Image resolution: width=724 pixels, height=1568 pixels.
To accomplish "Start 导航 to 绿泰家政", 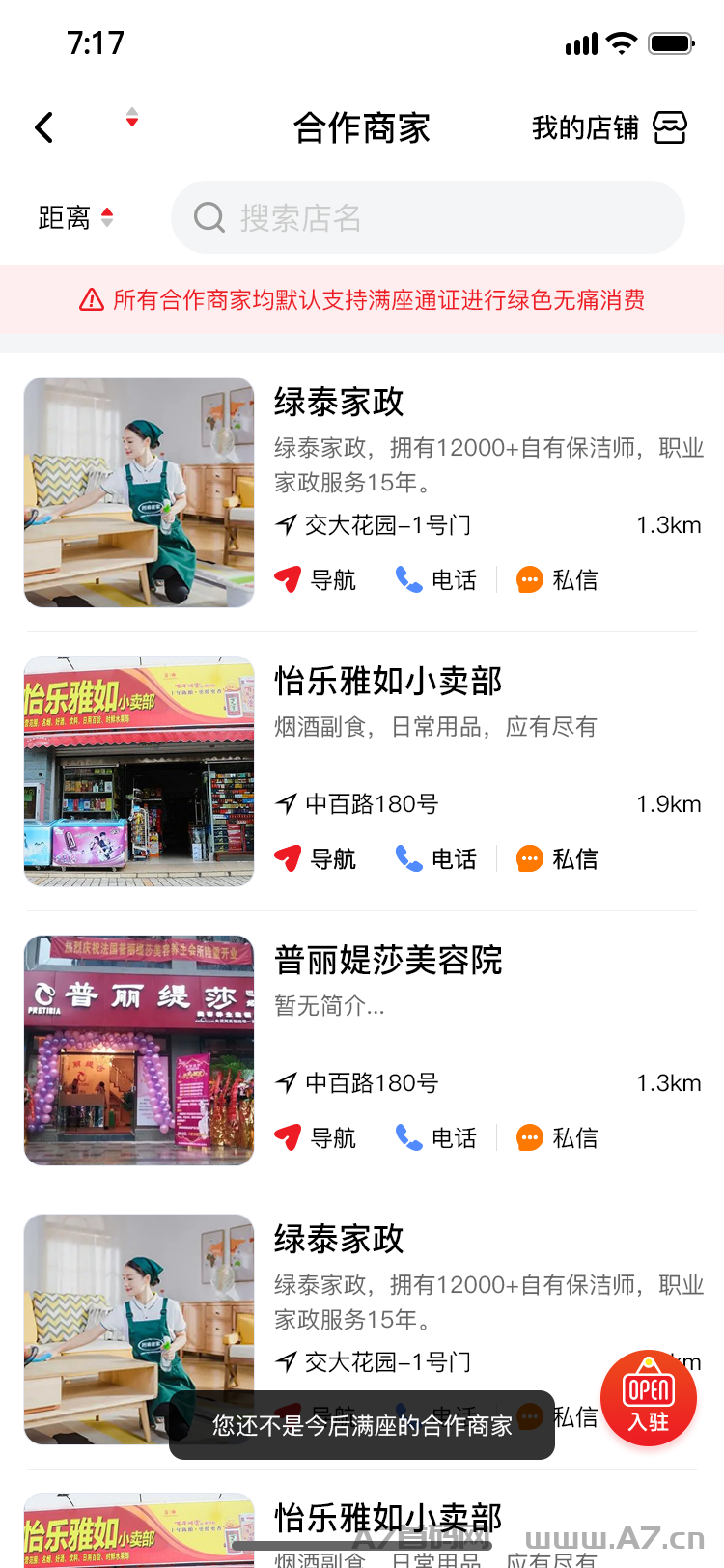I will pos(316,580).
